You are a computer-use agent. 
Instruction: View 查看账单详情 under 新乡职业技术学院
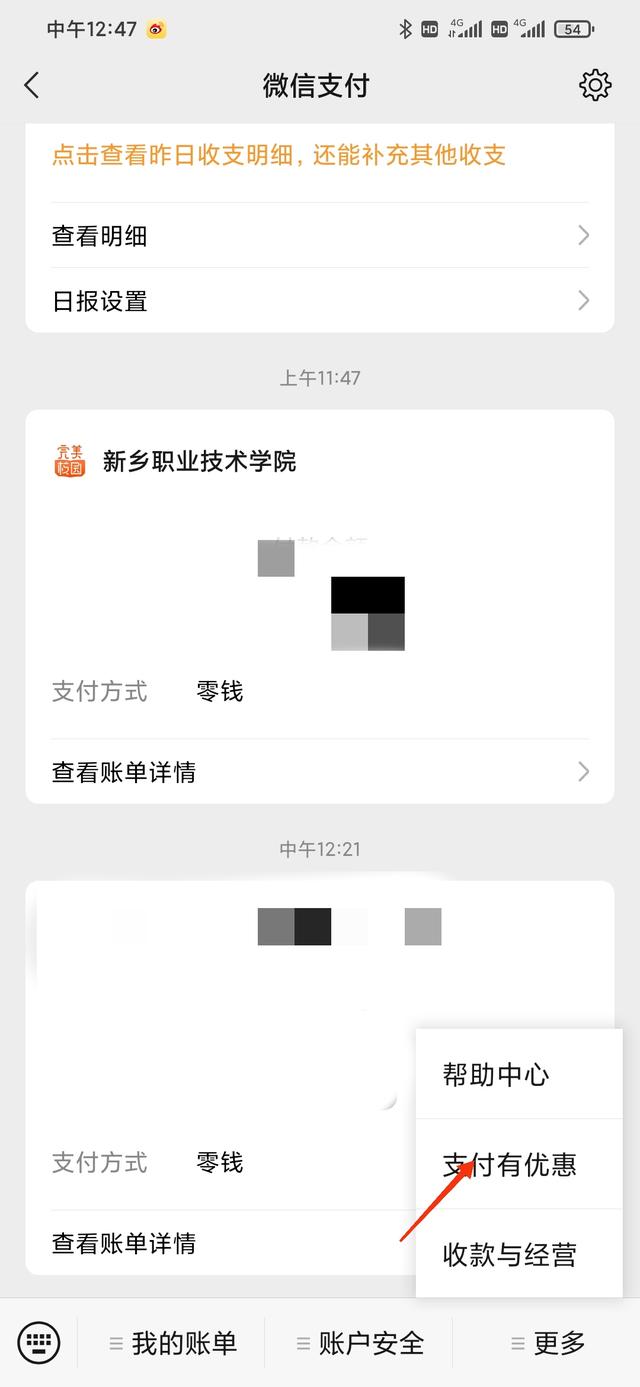coord(320,772)
